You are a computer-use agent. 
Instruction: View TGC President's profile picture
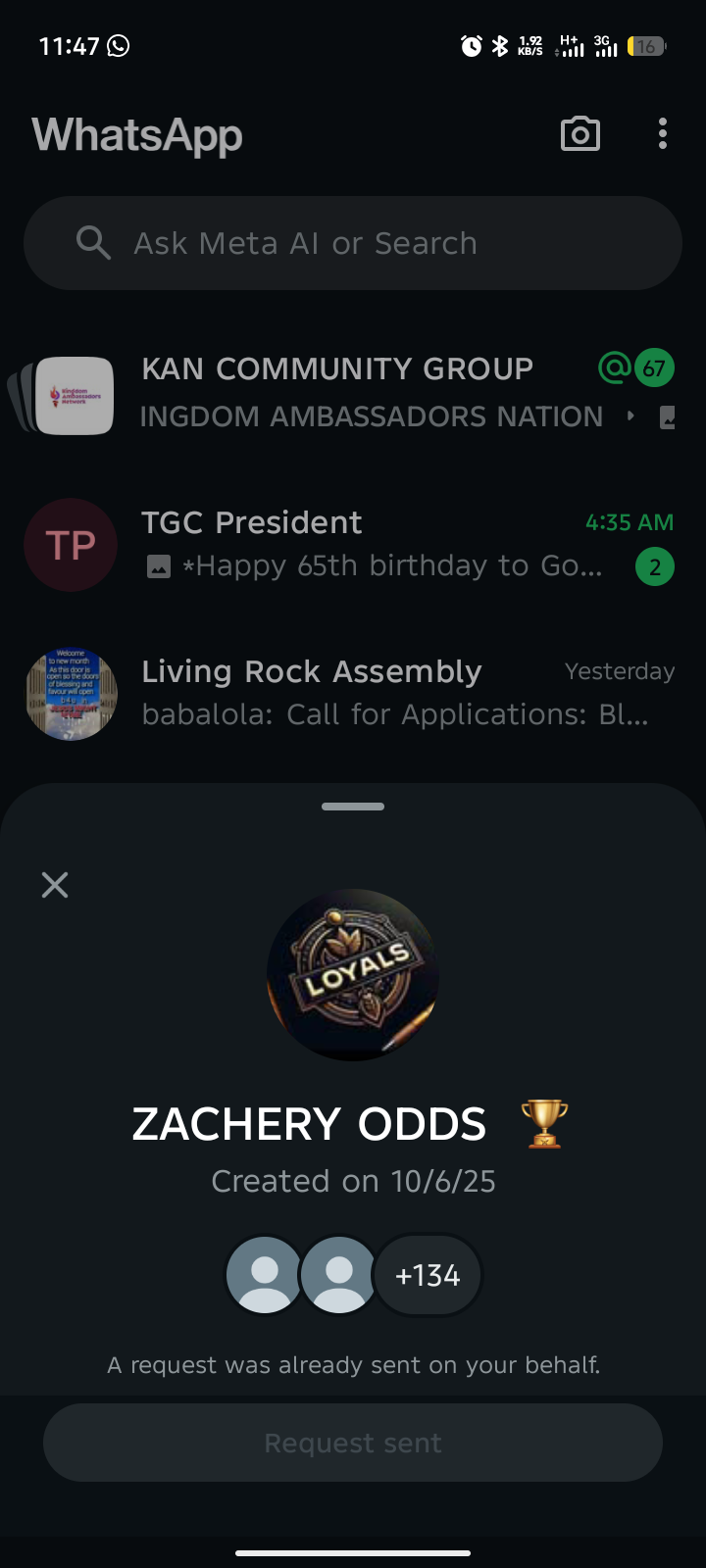71,545
